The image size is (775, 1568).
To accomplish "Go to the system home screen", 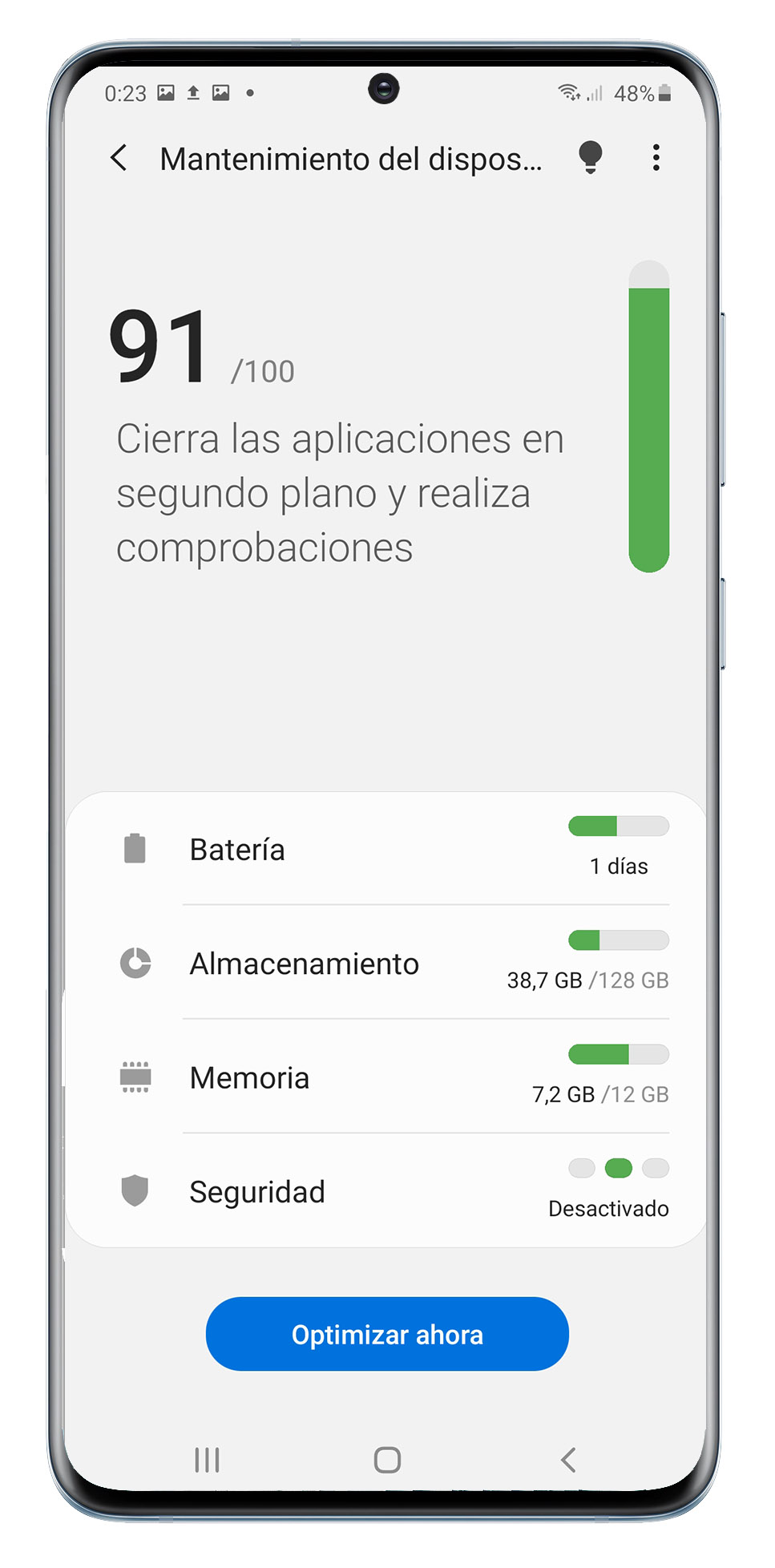I will 387,1460.
